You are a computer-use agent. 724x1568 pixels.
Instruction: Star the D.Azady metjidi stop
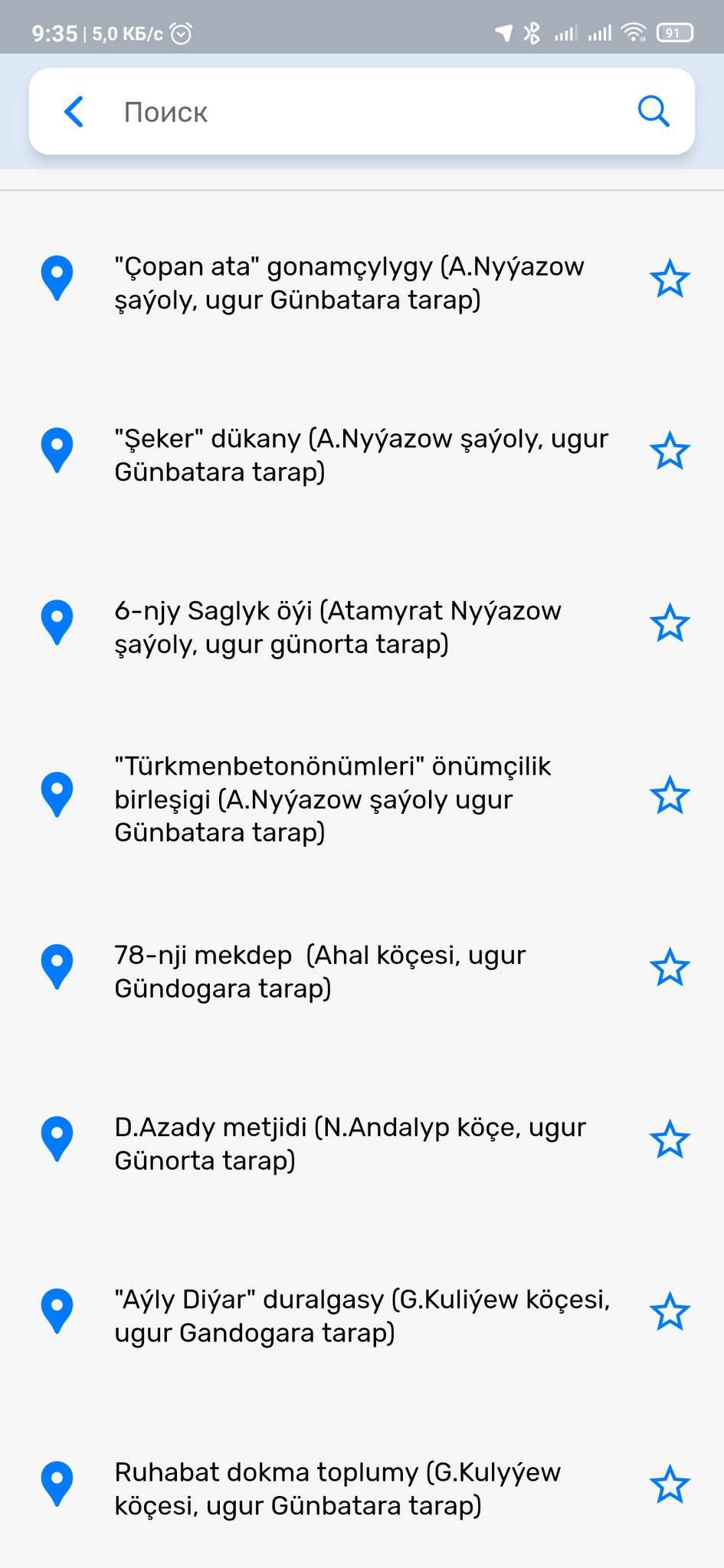click(x=670, y=1140)
